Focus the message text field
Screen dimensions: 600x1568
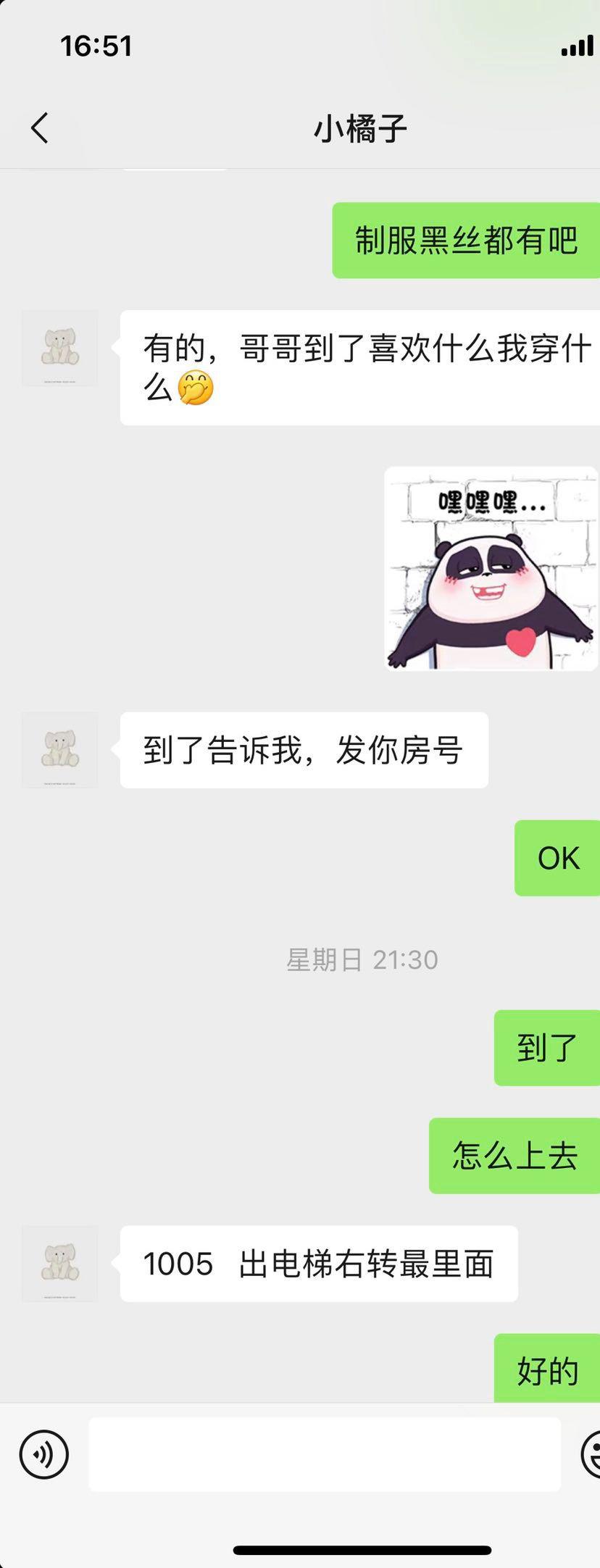[324, 1454]
